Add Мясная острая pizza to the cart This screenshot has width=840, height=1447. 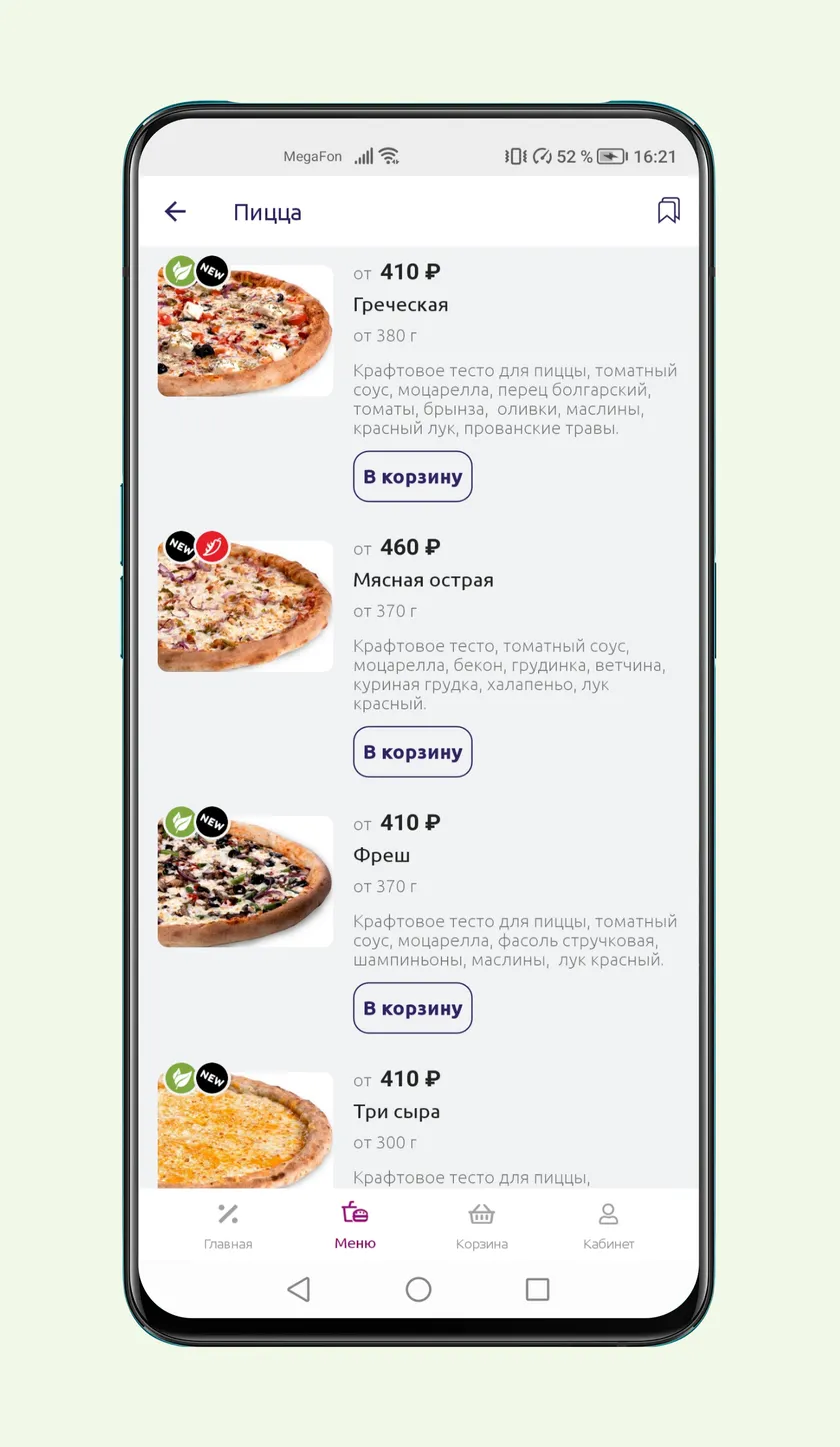(412, 752)
